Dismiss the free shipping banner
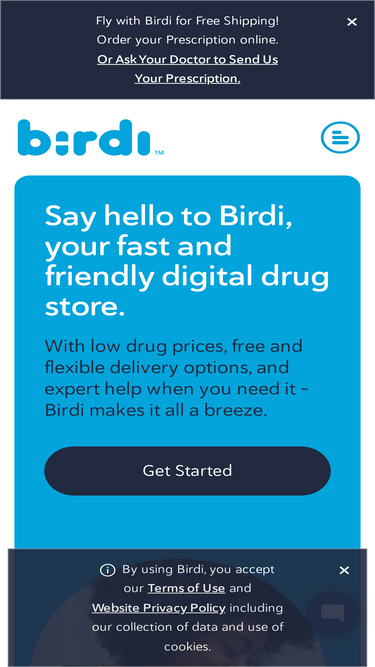This screenshot has width=375, height=667. pyautogui.click(x=352, y=22)
